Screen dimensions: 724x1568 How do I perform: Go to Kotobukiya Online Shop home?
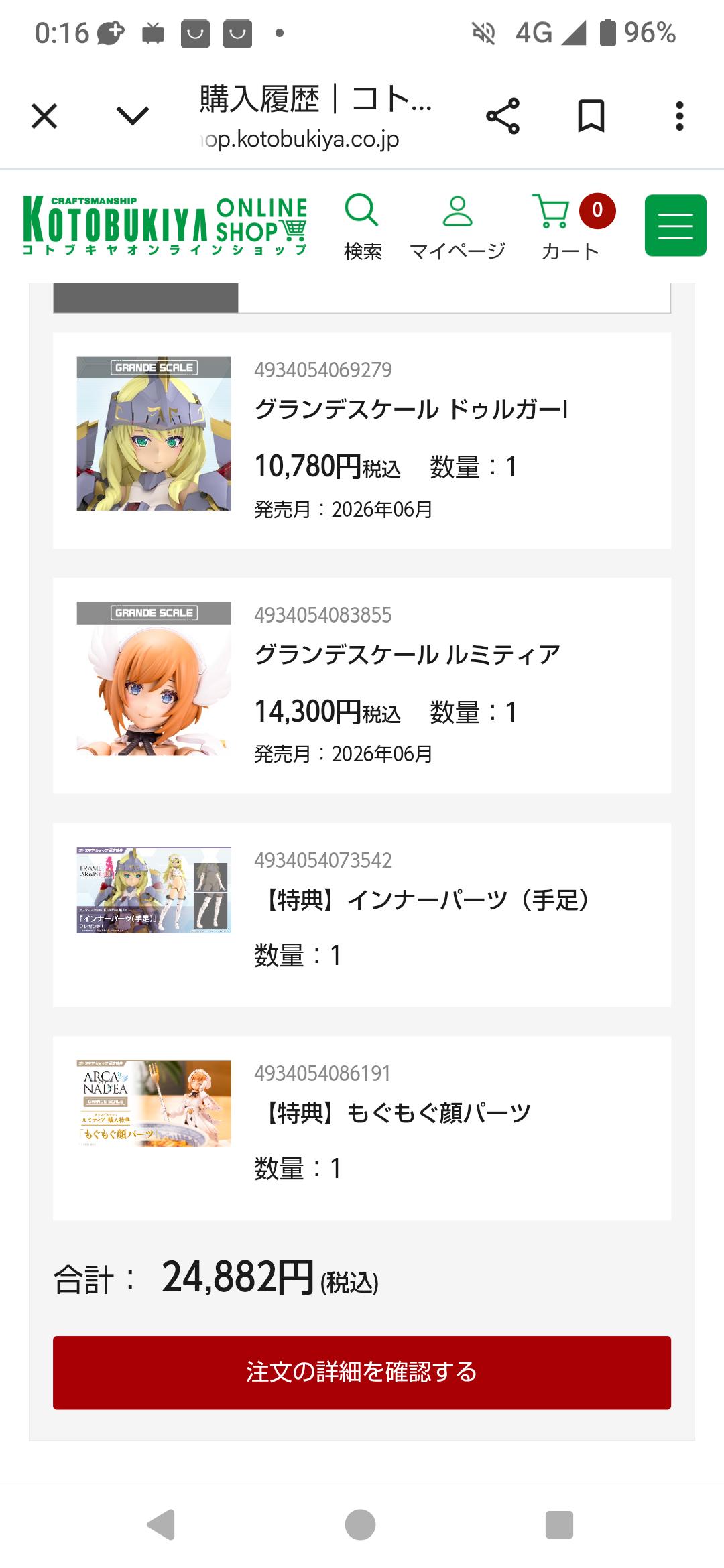tap(165, 226)
